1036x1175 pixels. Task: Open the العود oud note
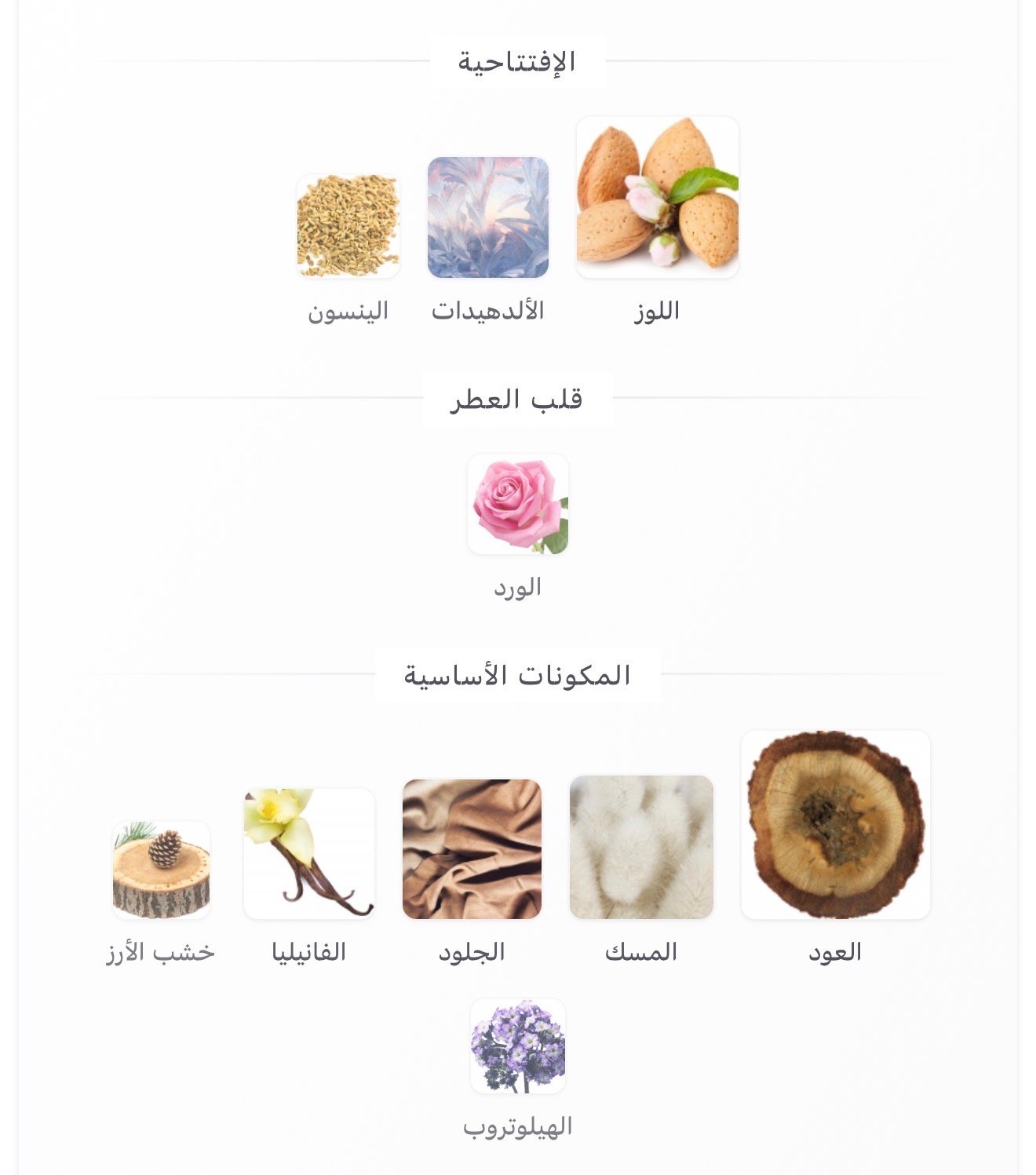pos(835,825)
